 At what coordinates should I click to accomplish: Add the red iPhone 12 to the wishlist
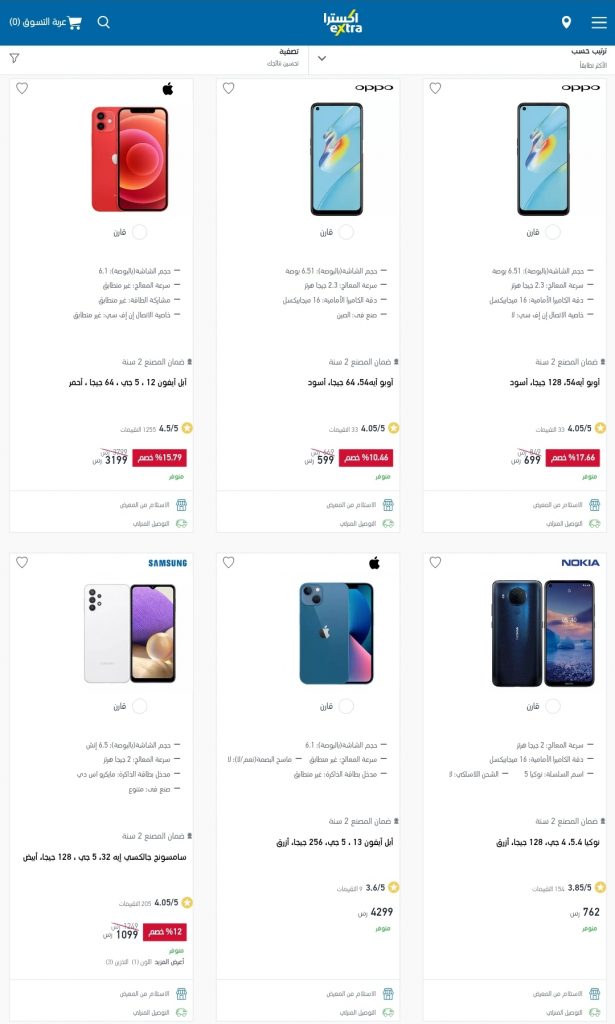click(x=22, y=88)
